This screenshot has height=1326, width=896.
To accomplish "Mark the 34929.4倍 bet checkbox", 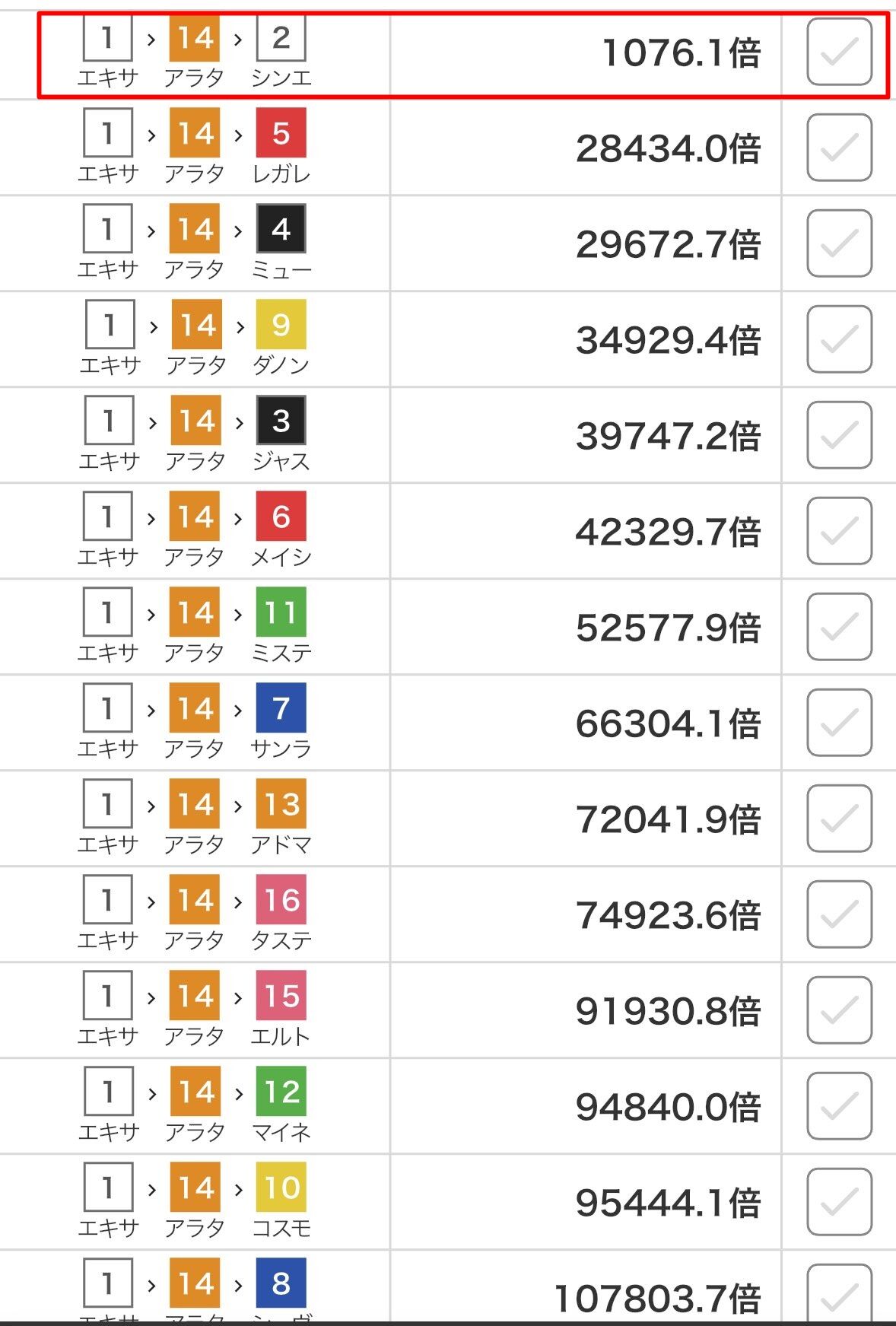I will pos(839,339).
